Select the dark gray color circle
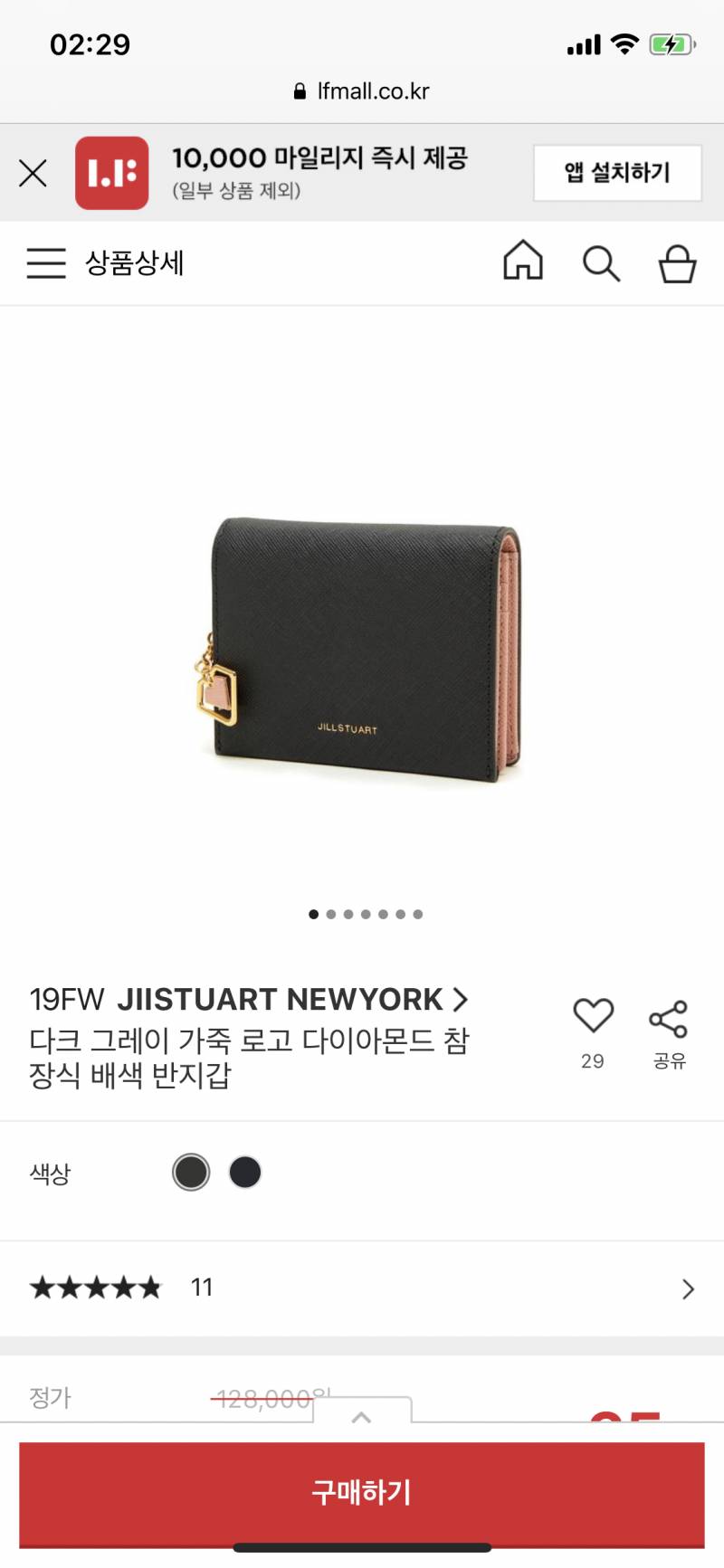This screenshot has height=1568, width=724. (x=191, y=1172)
